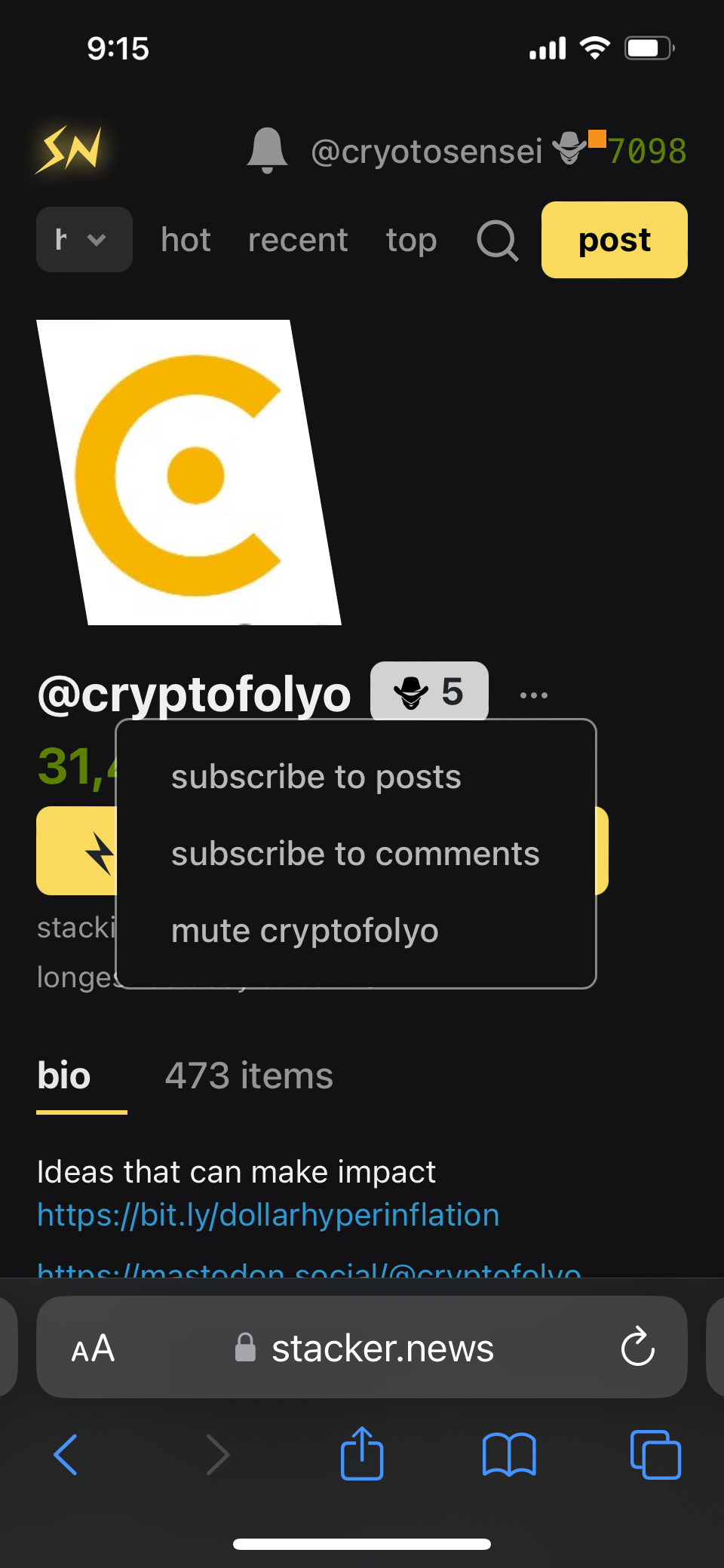This screenshot has height=1568, width=724.
Task: Open Safari tabs overview
Action: (x=655, y=1454)
